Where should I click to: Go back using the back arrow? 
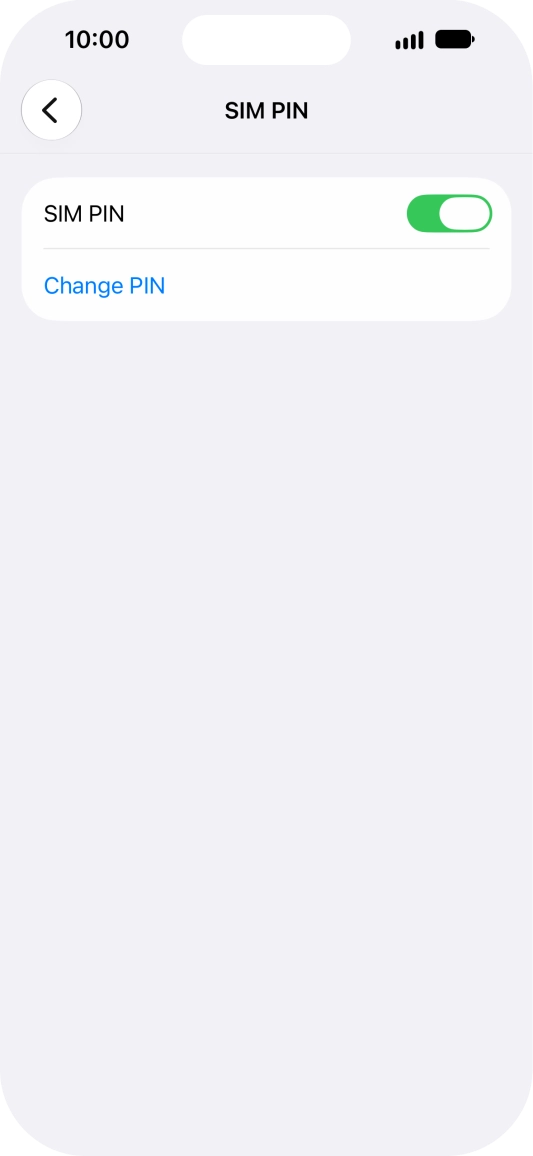pyautogui.click(x=52, y=111)
